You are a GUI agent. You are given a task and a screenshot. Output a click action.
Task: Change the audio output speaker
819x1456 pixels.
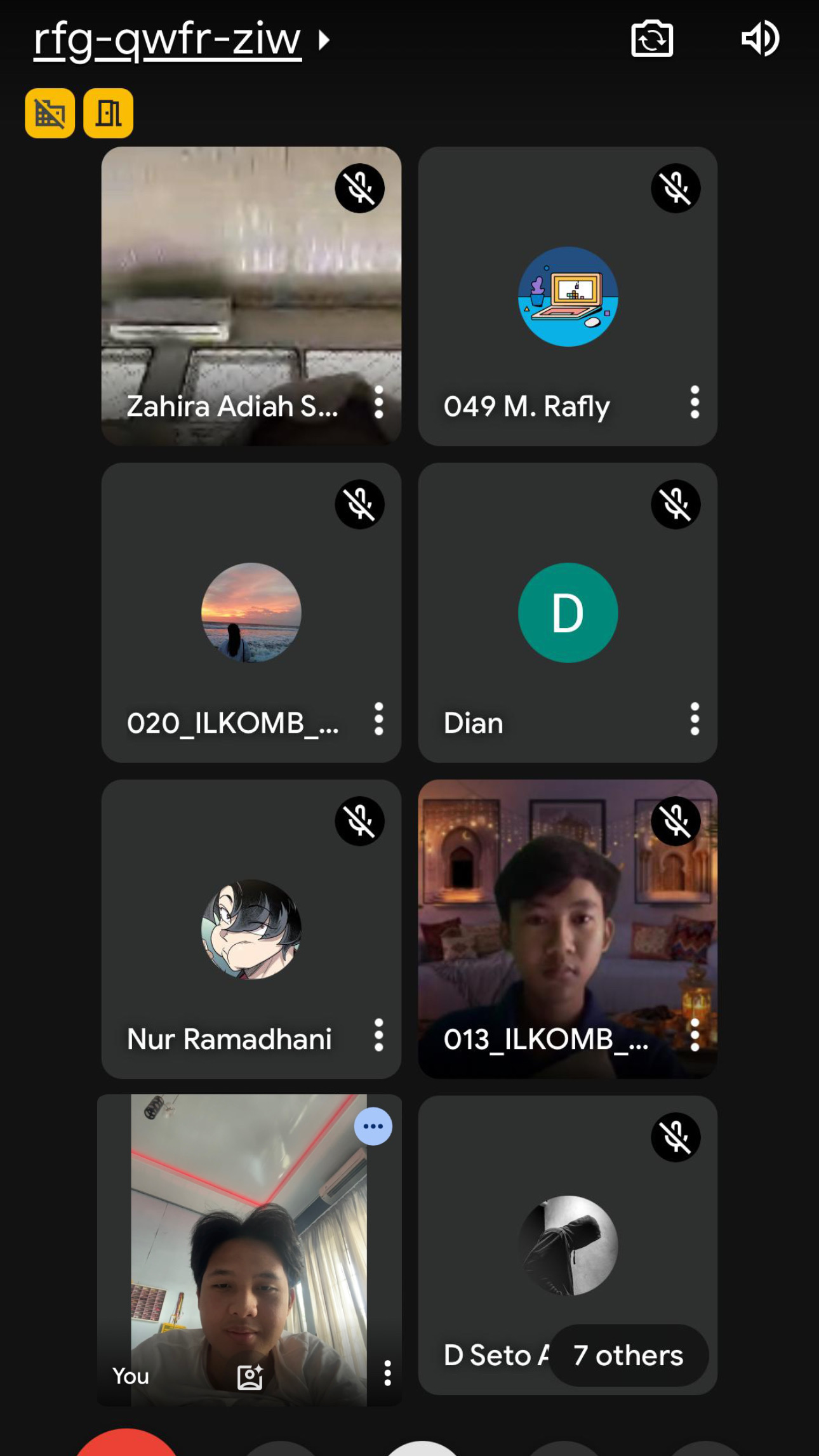click(760, 39)
